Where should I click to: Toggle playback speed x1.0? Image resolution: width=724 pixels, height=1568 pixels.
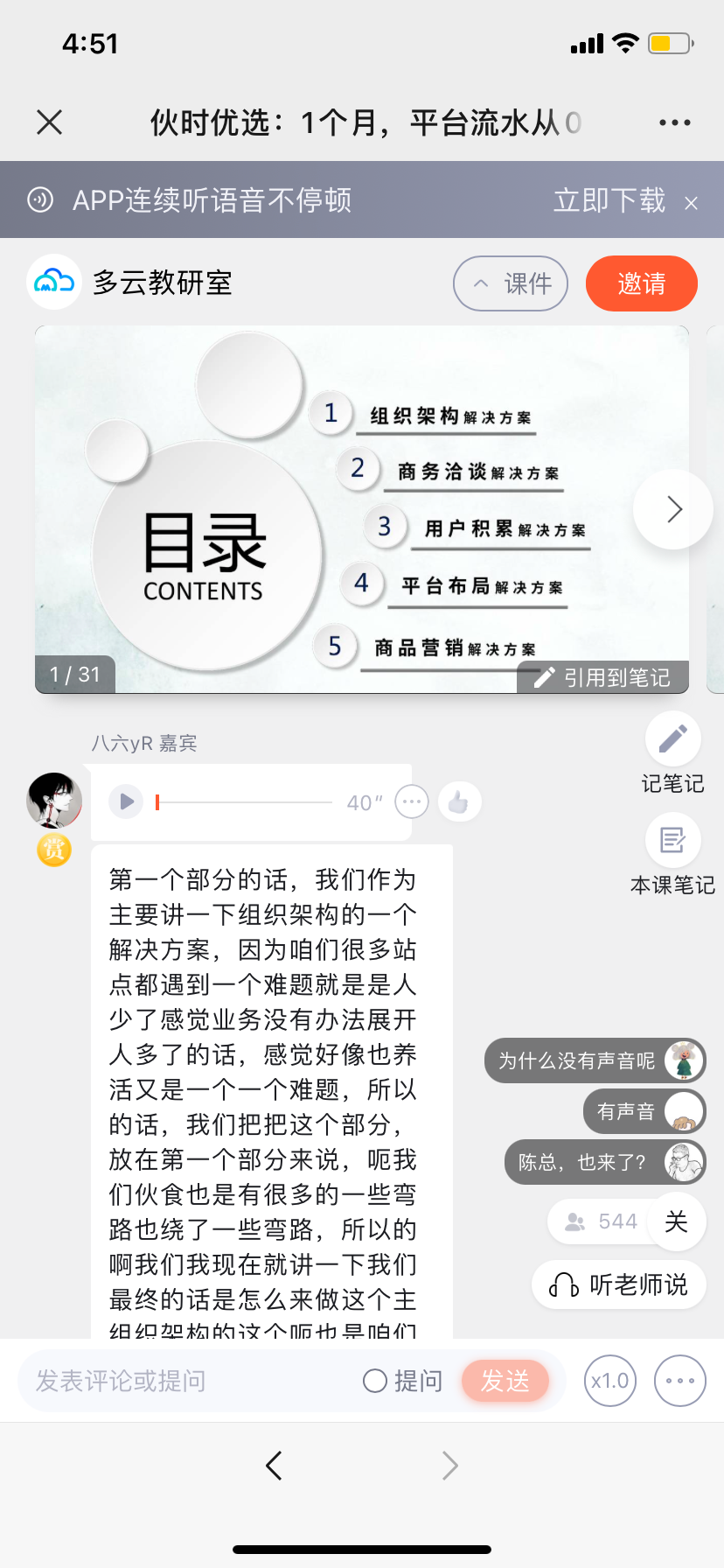coord(609,1381)
